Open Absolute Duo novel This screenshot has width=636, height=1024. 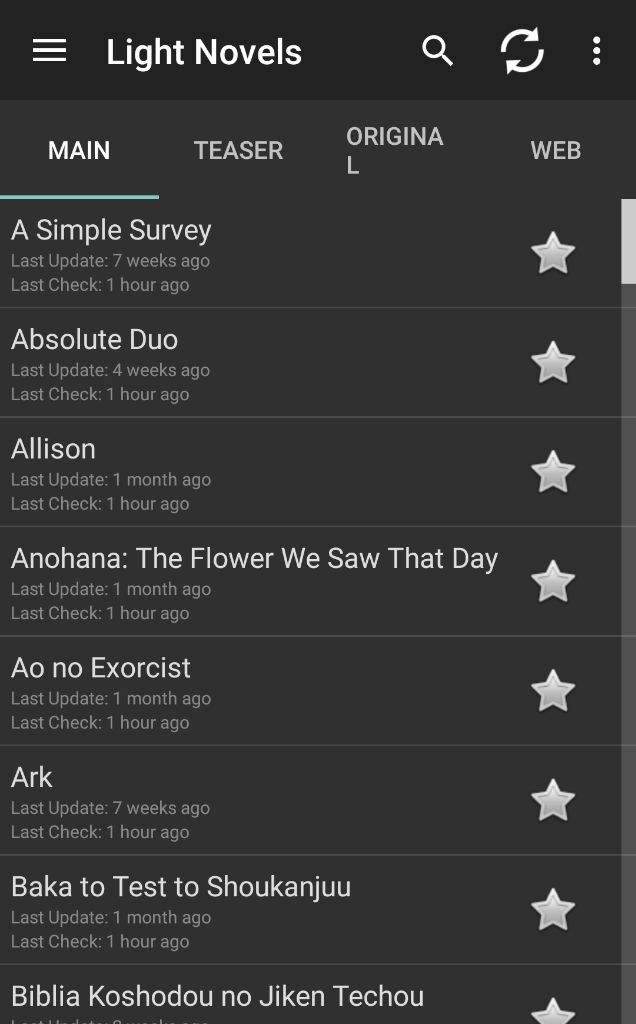261,362
